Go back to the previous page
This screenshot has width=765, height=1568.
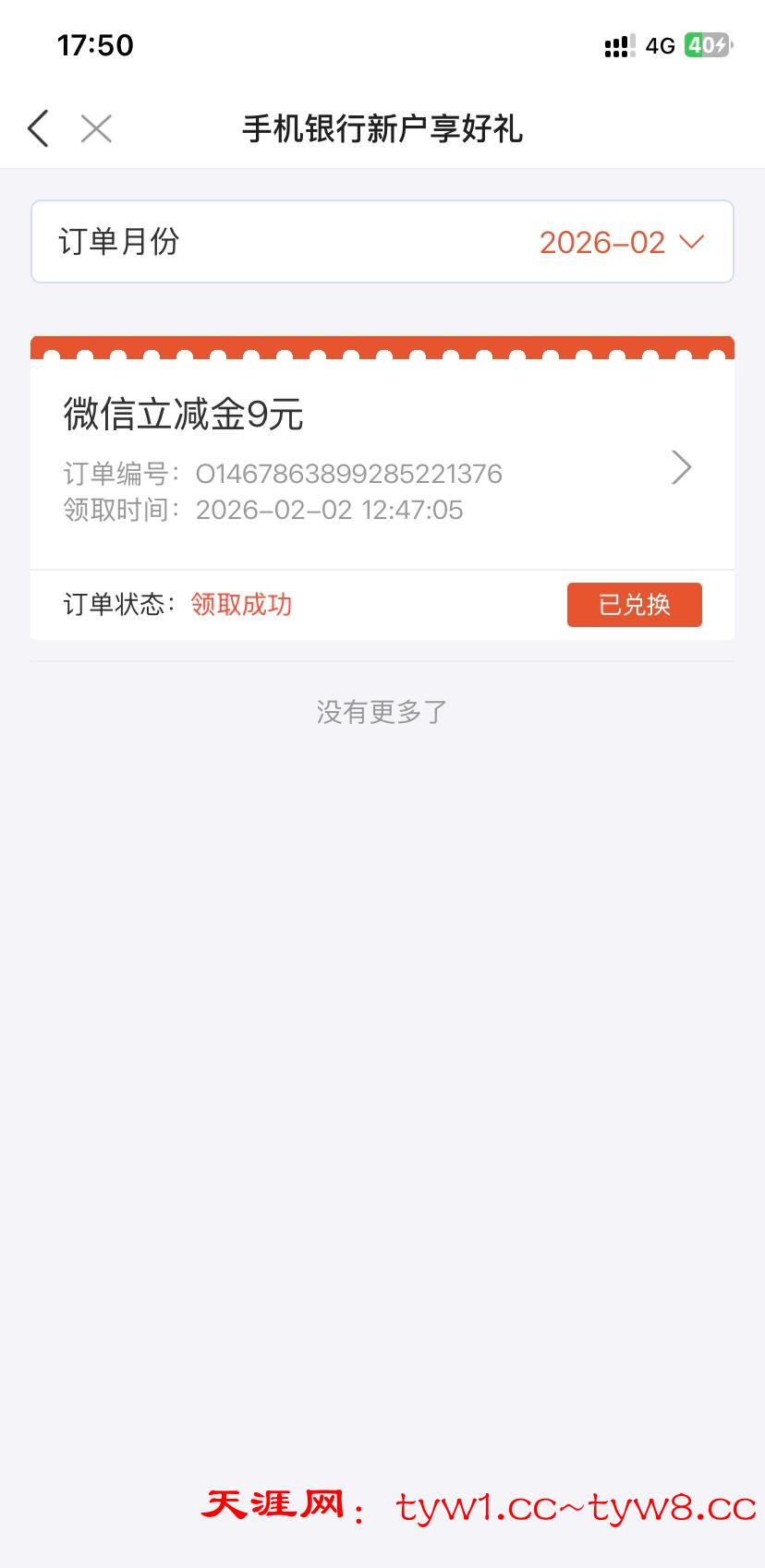(x=39, y=129)
